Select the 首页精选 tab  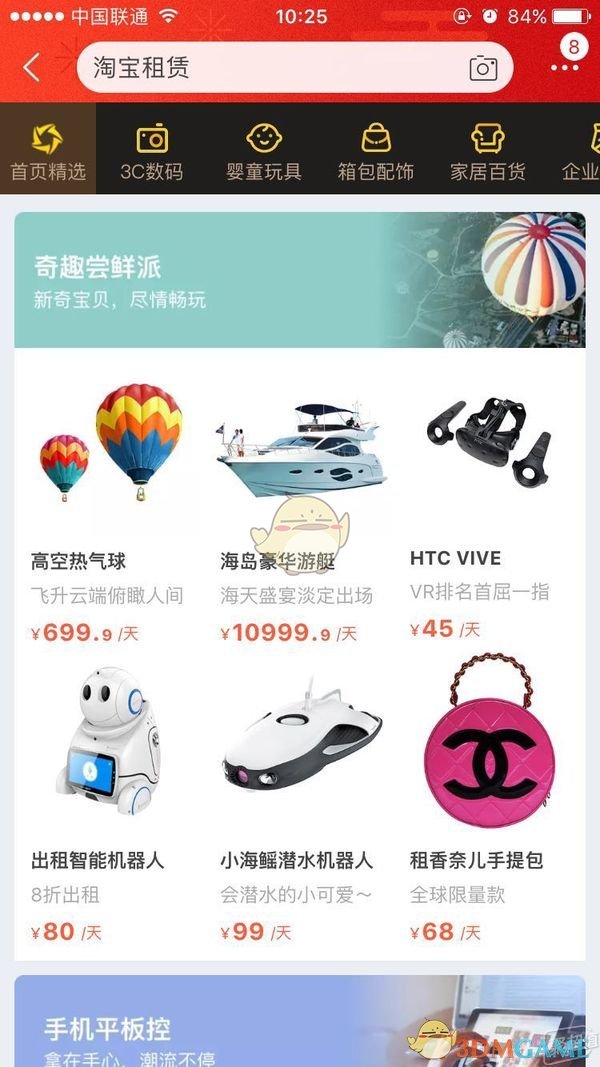pyautogui.click(x=48, y=151)
